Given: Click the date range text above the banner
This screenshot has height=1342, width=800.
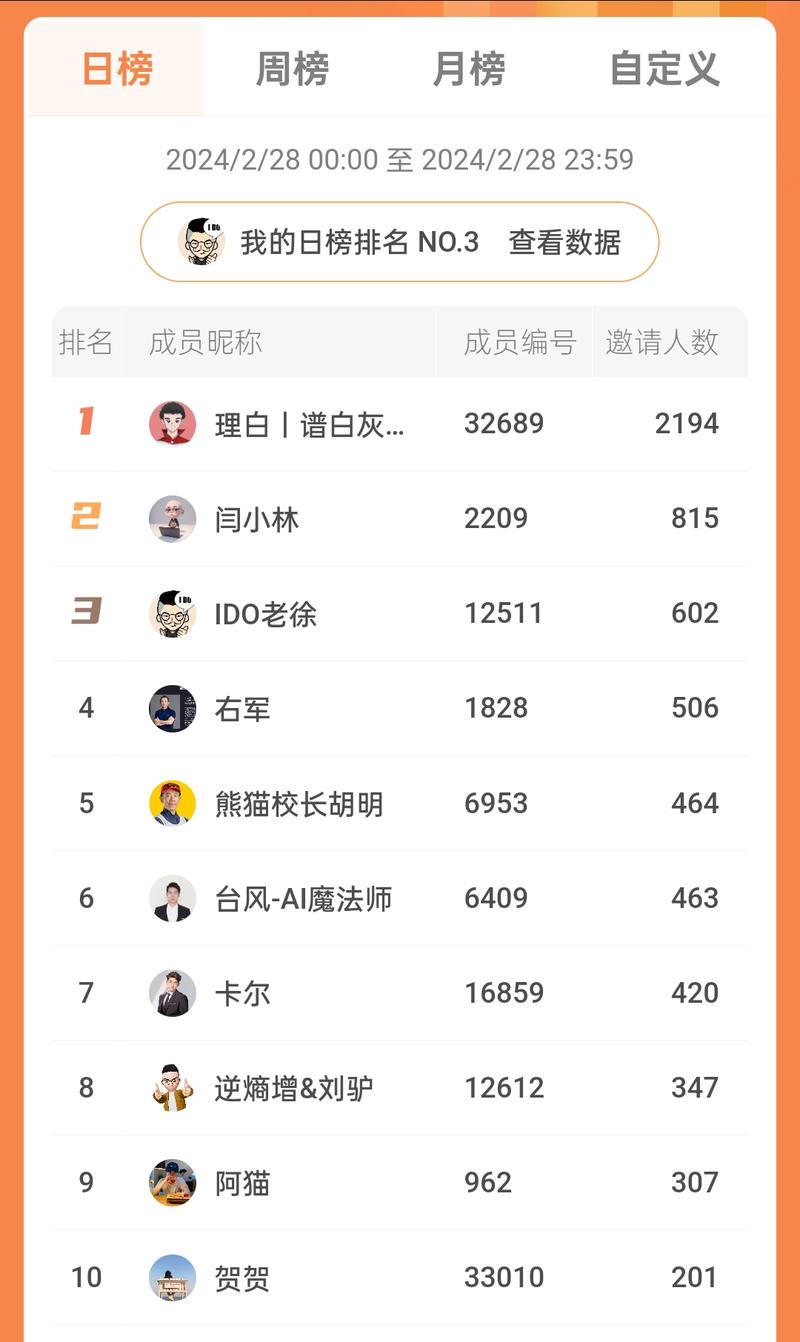Looking at the screenshot, I should (400, 155).
